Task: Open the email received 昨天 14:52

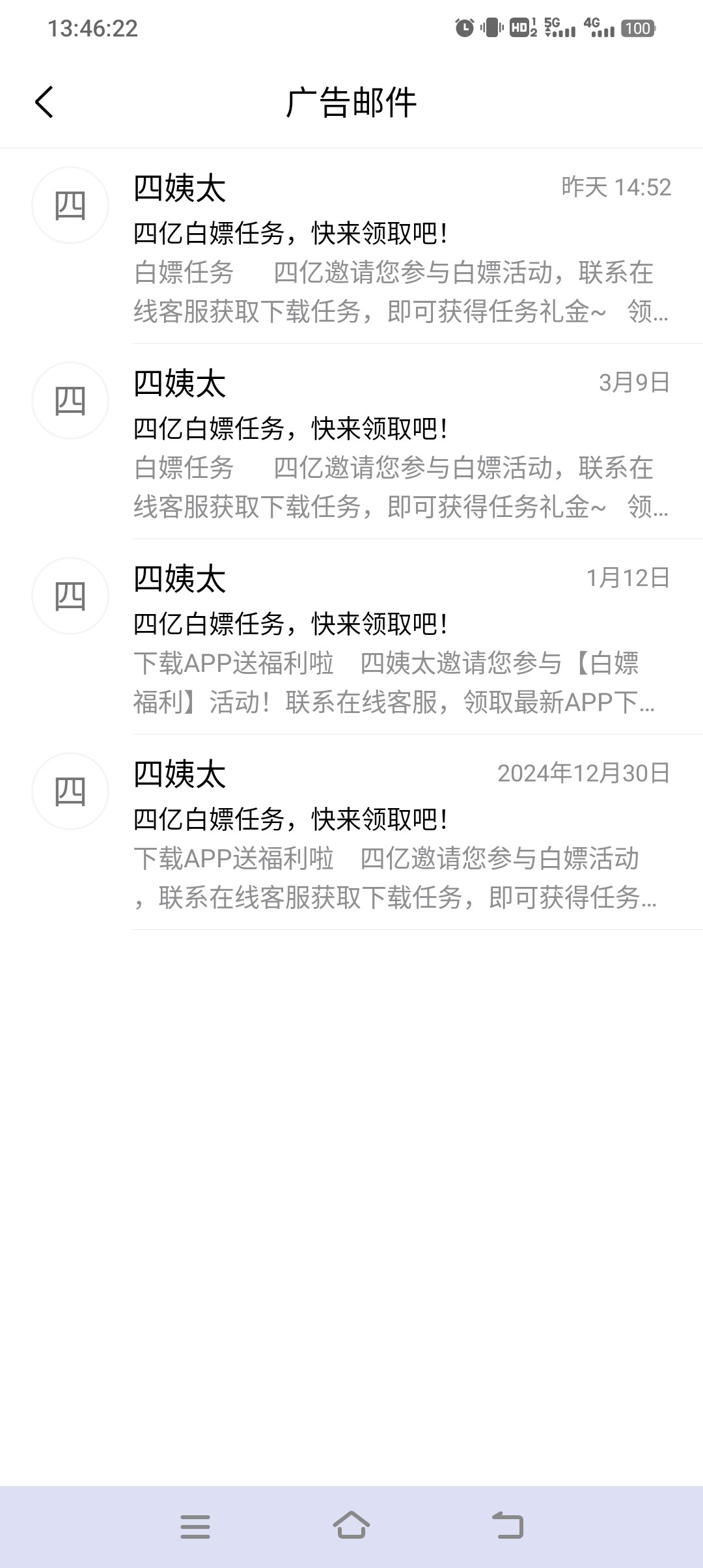Action: point(351,246)
